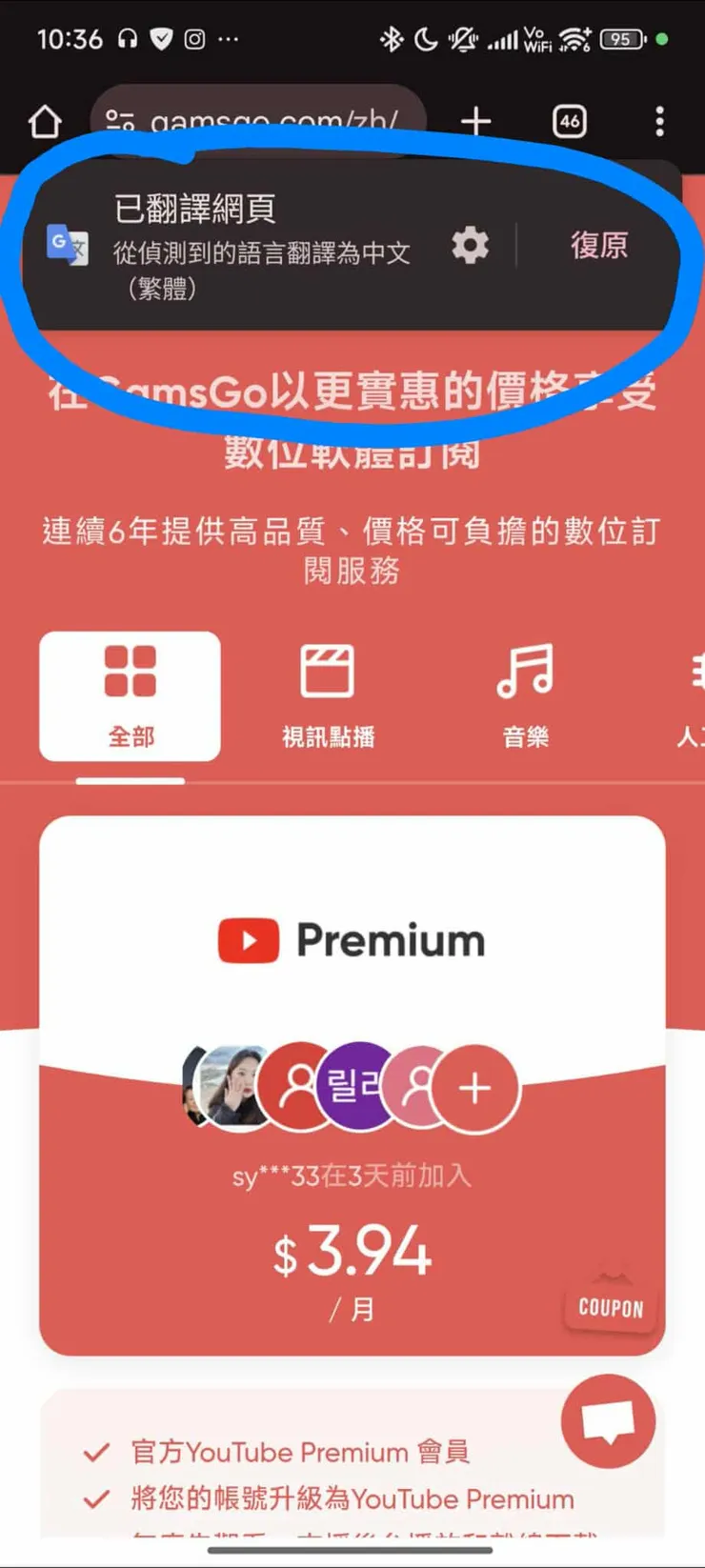Open the chat support bubble

pos(608,1420)
